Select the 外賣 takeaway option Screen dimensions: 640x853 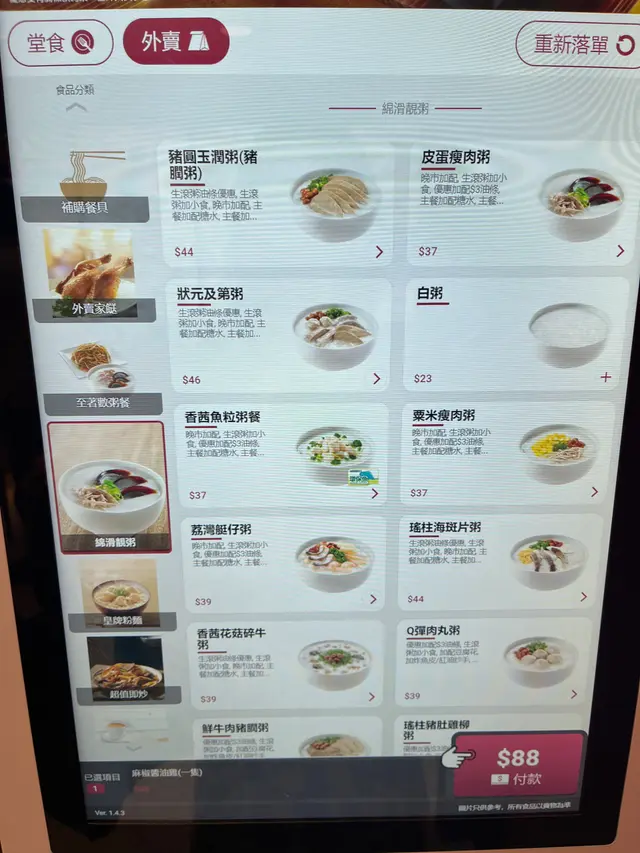click(176, 42)
